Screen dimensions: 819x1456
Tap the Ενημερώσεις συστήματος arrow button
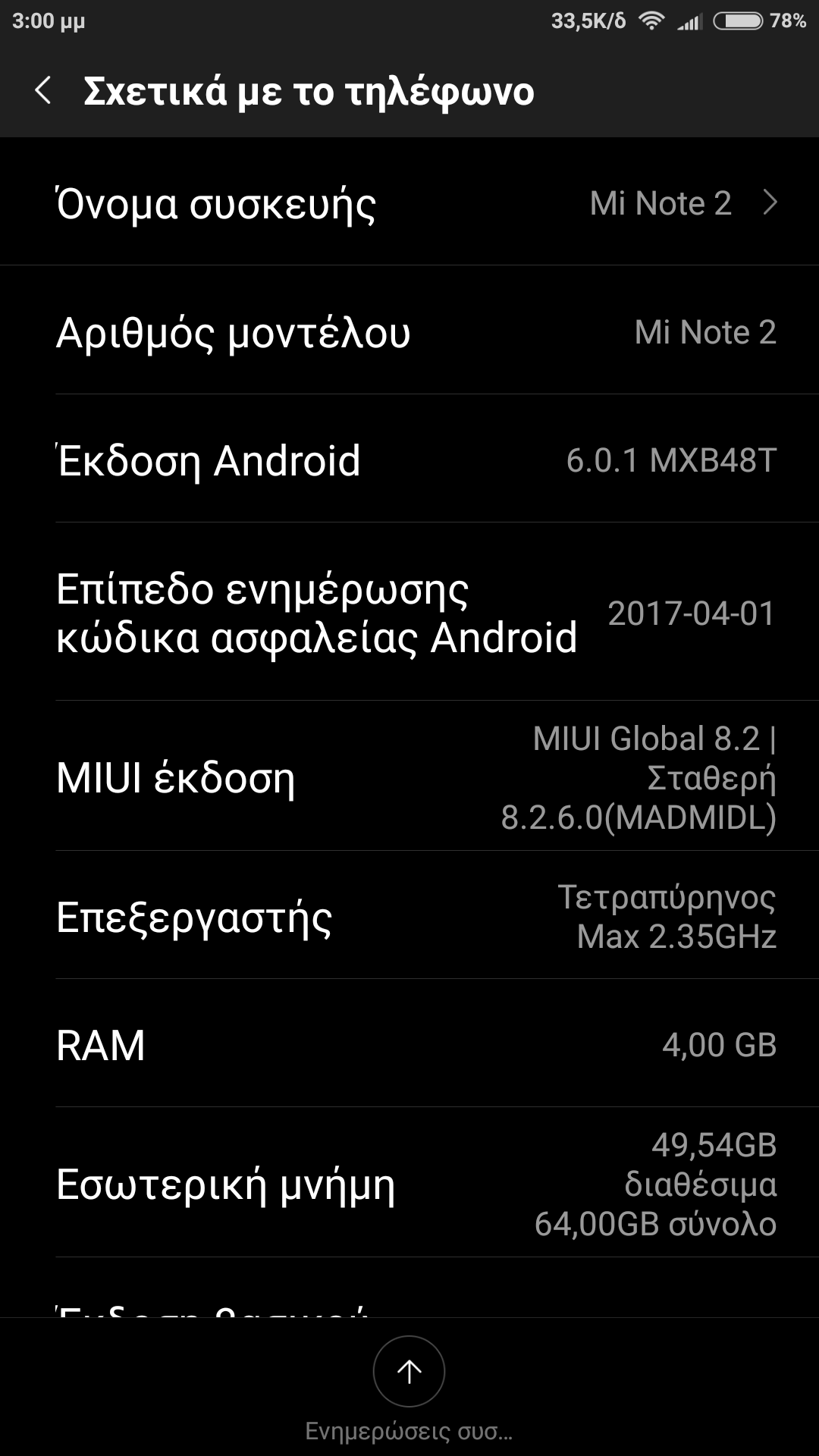[409, 1371]
